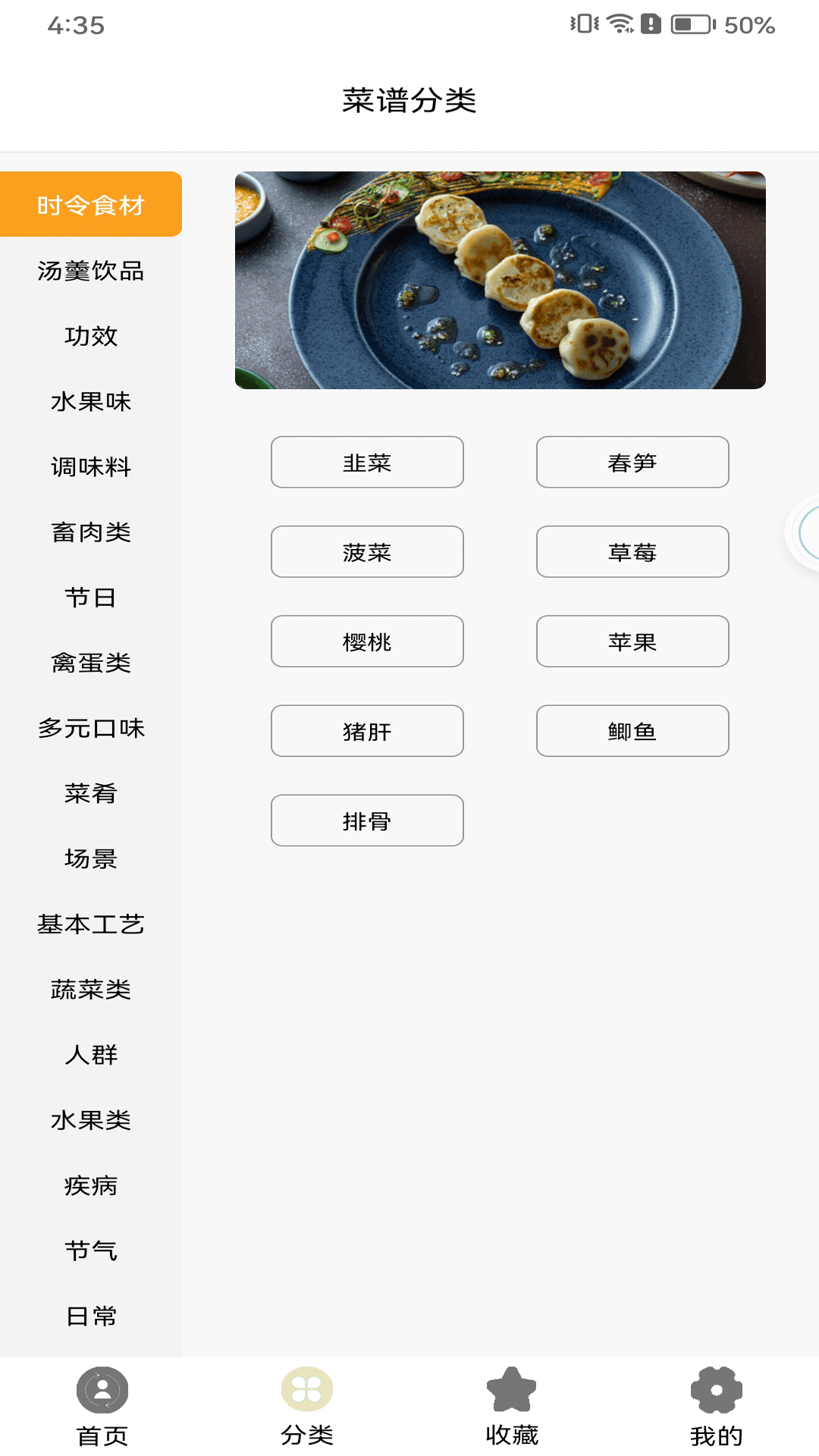Select 鲫鱼 from the ingredient tags
Screen dimensions: 819x1456
click(632, 730)
